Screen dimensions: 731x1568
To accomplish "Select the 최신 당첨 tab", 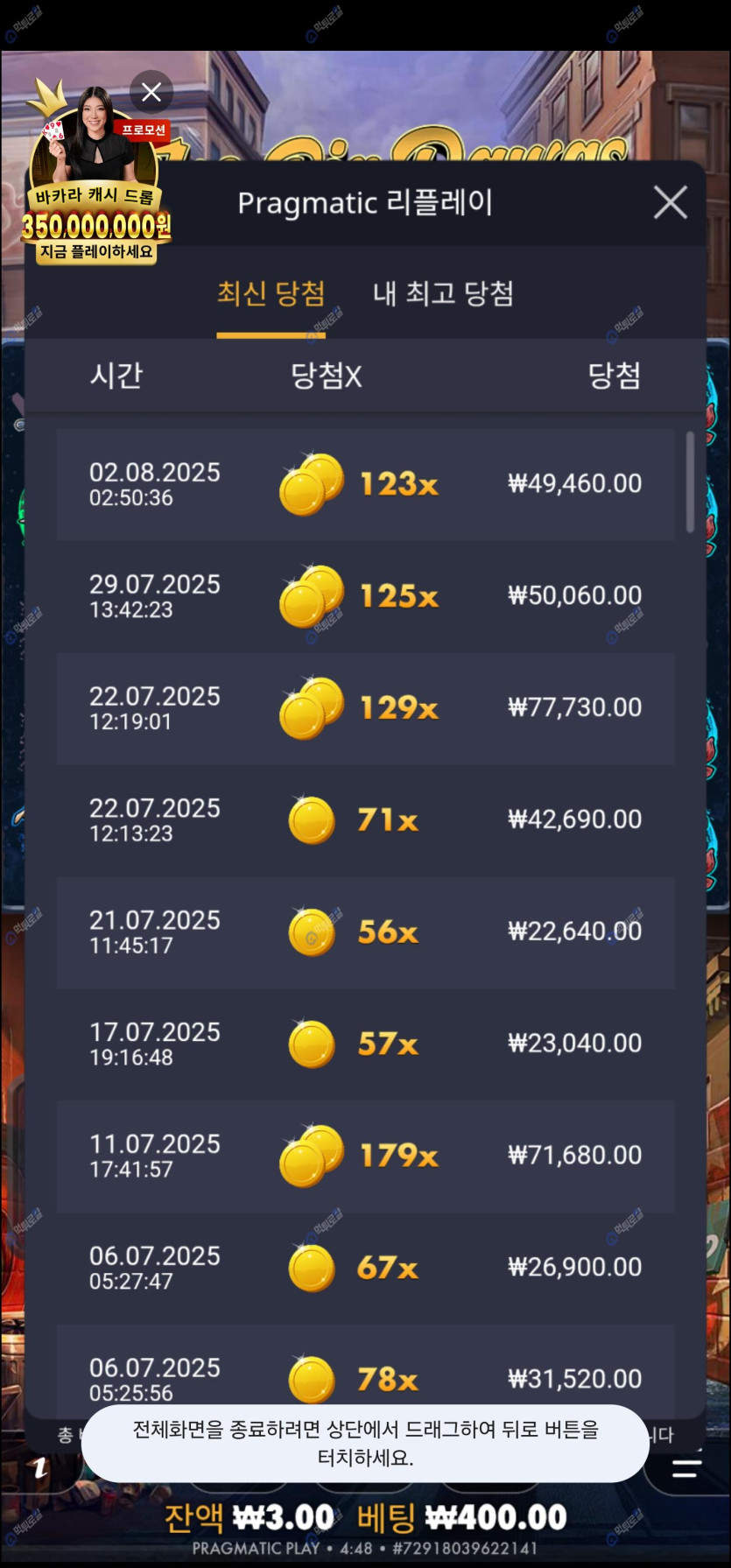I will click(271, 293).
